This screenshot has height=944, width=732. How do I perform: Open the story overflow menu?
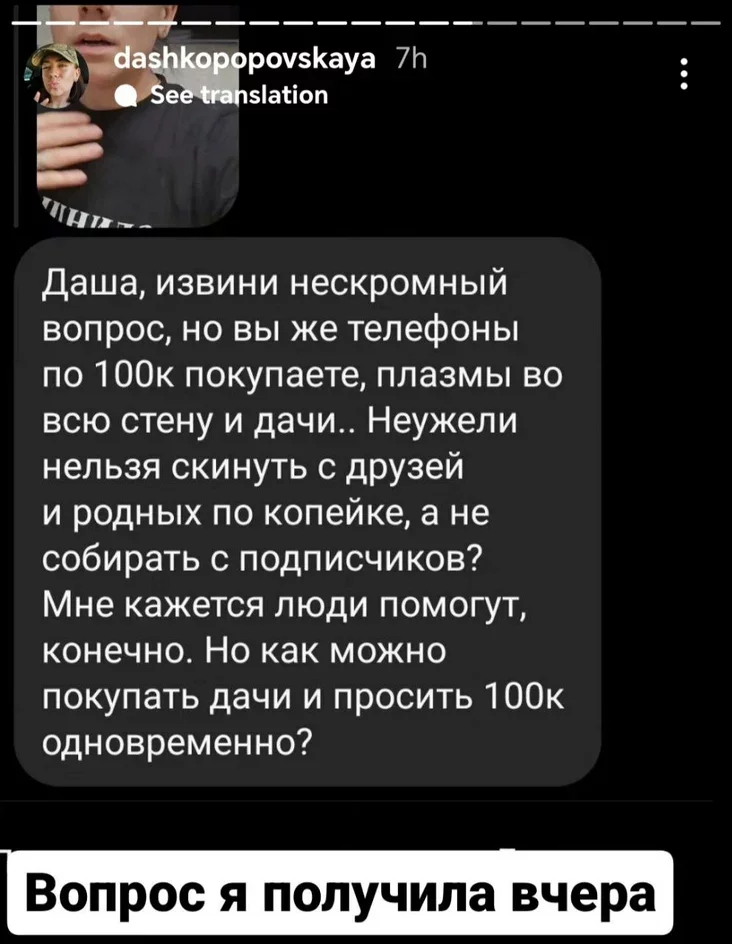(682, 75)
